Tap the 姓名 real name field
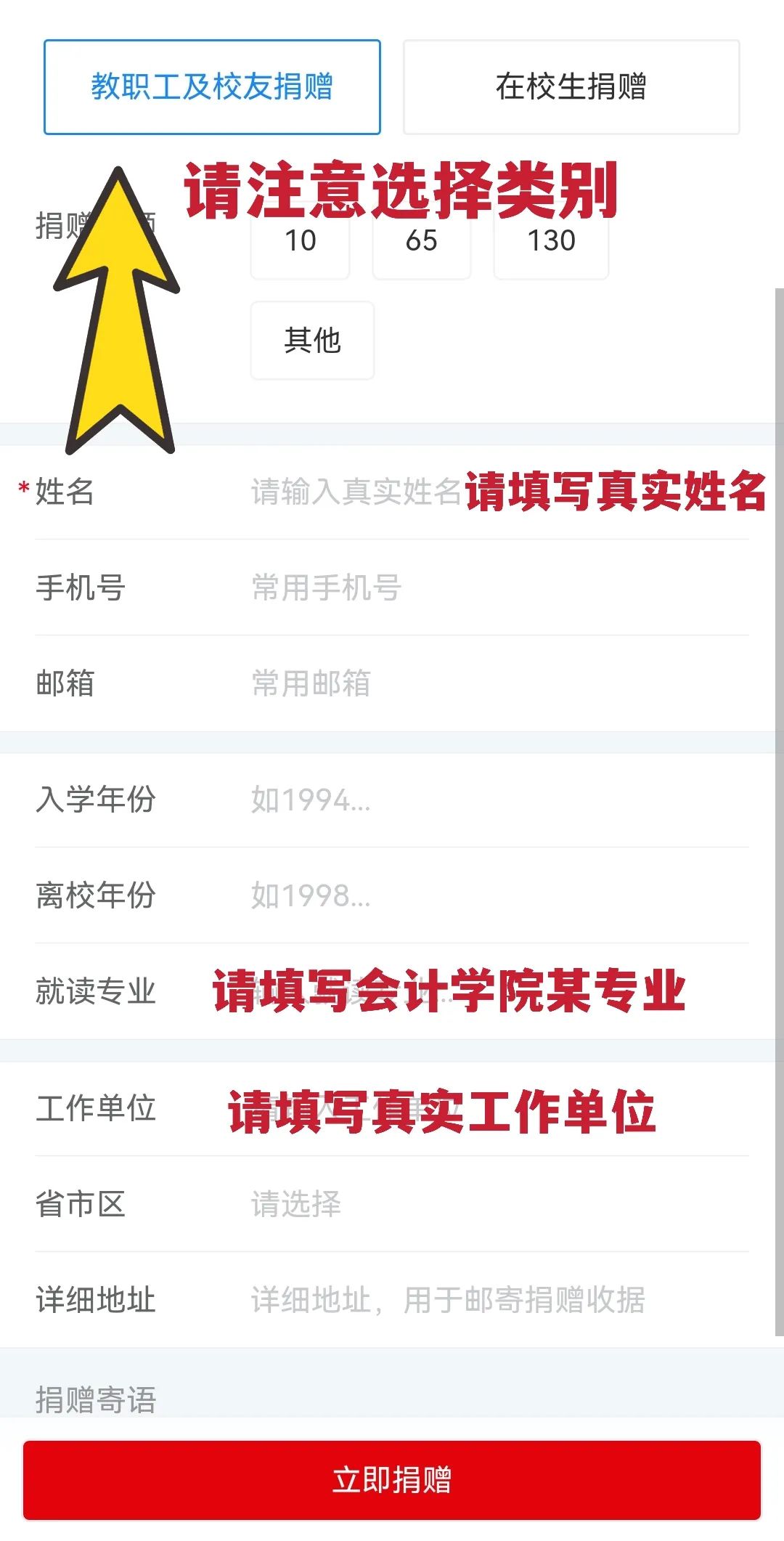 click(x=356, y=492)
